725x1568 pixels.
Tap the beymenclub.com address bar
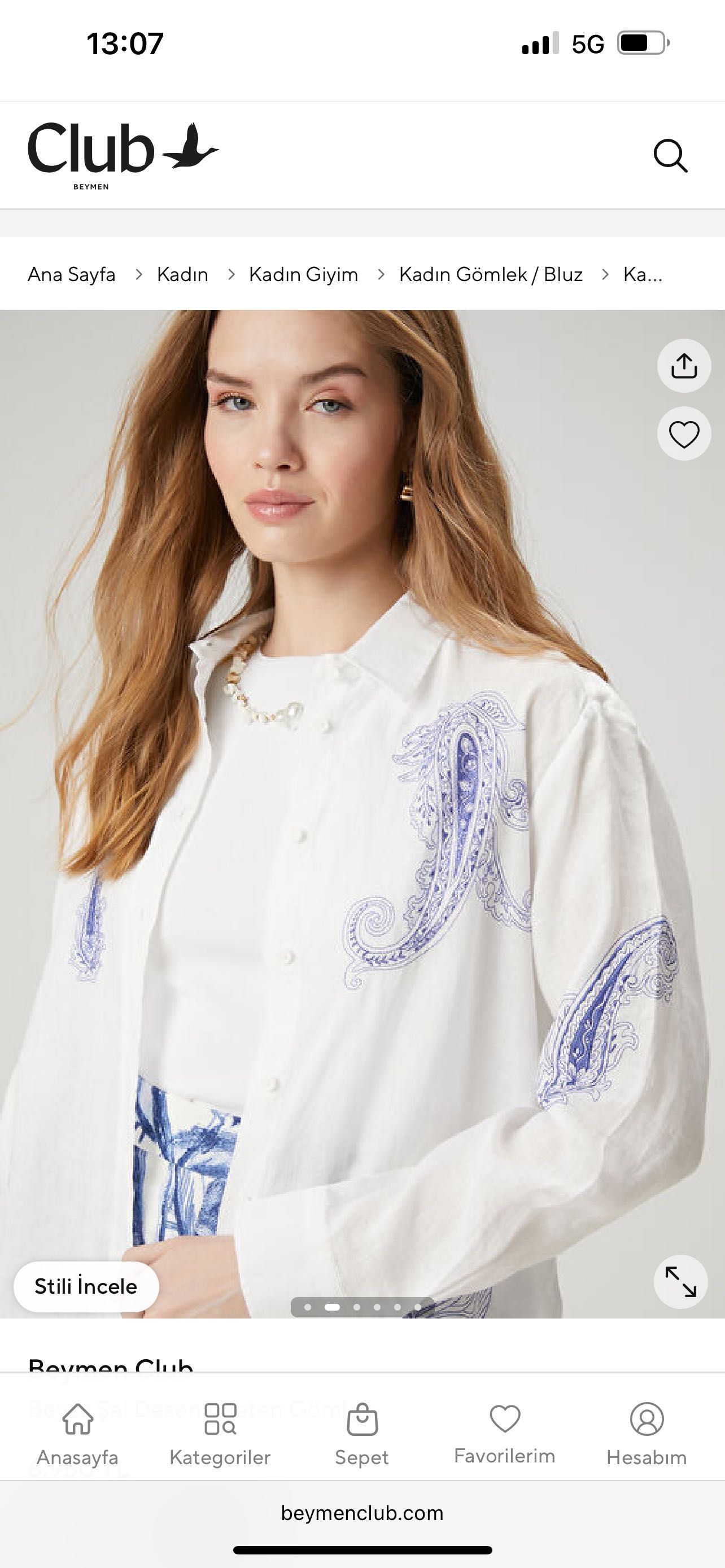362,1513
